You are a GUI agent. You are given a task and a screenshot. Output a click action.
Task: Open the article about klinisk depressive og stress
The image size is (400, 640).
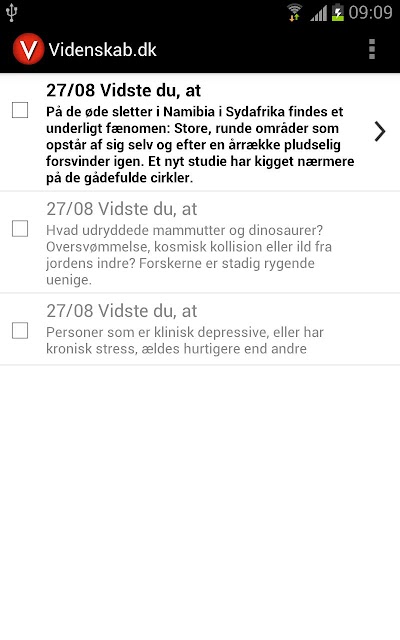point(200,329)
